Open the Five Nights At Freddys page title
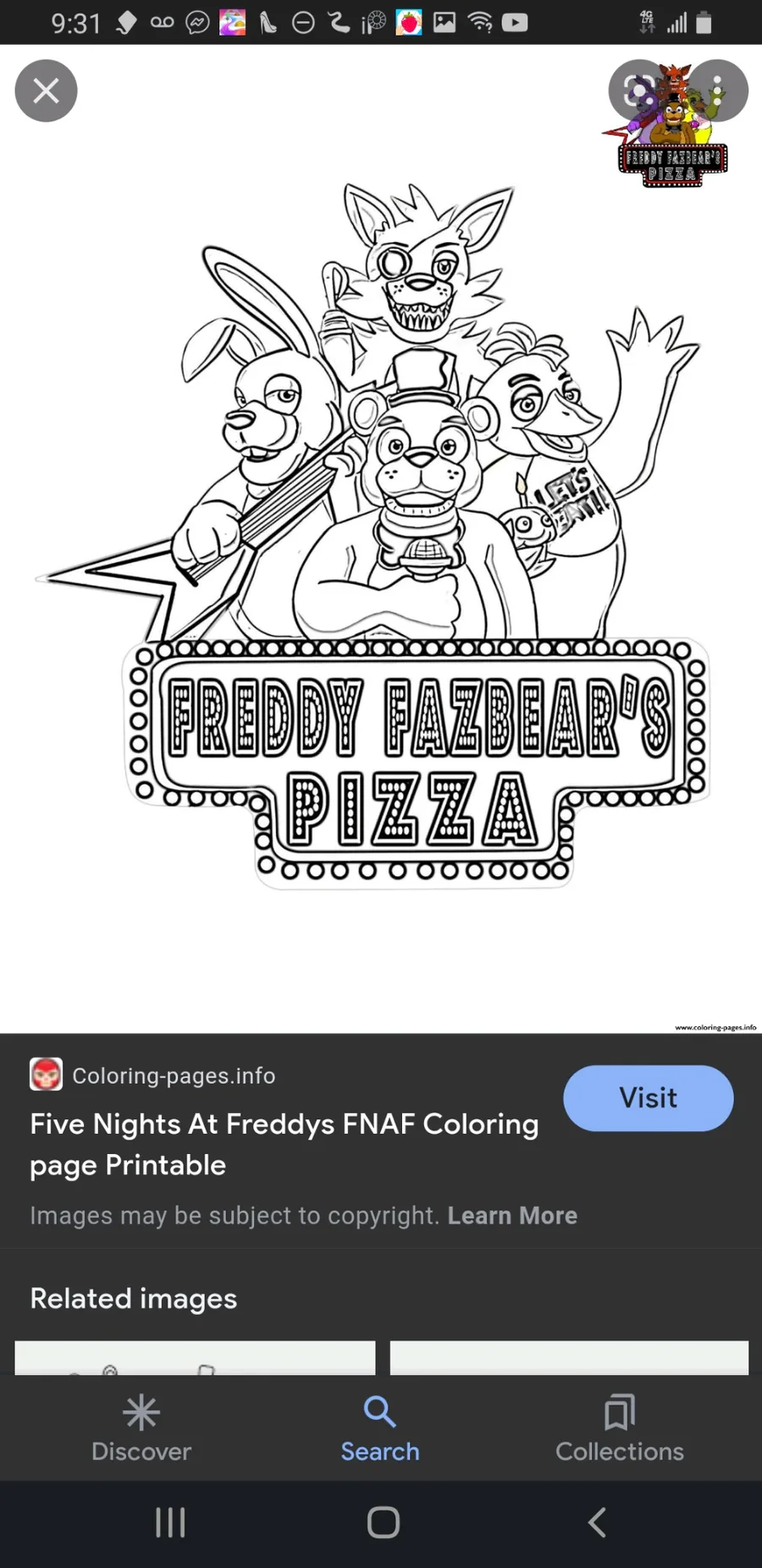This screenshot has height=1568, width=762. click(x=284, y=1144)
